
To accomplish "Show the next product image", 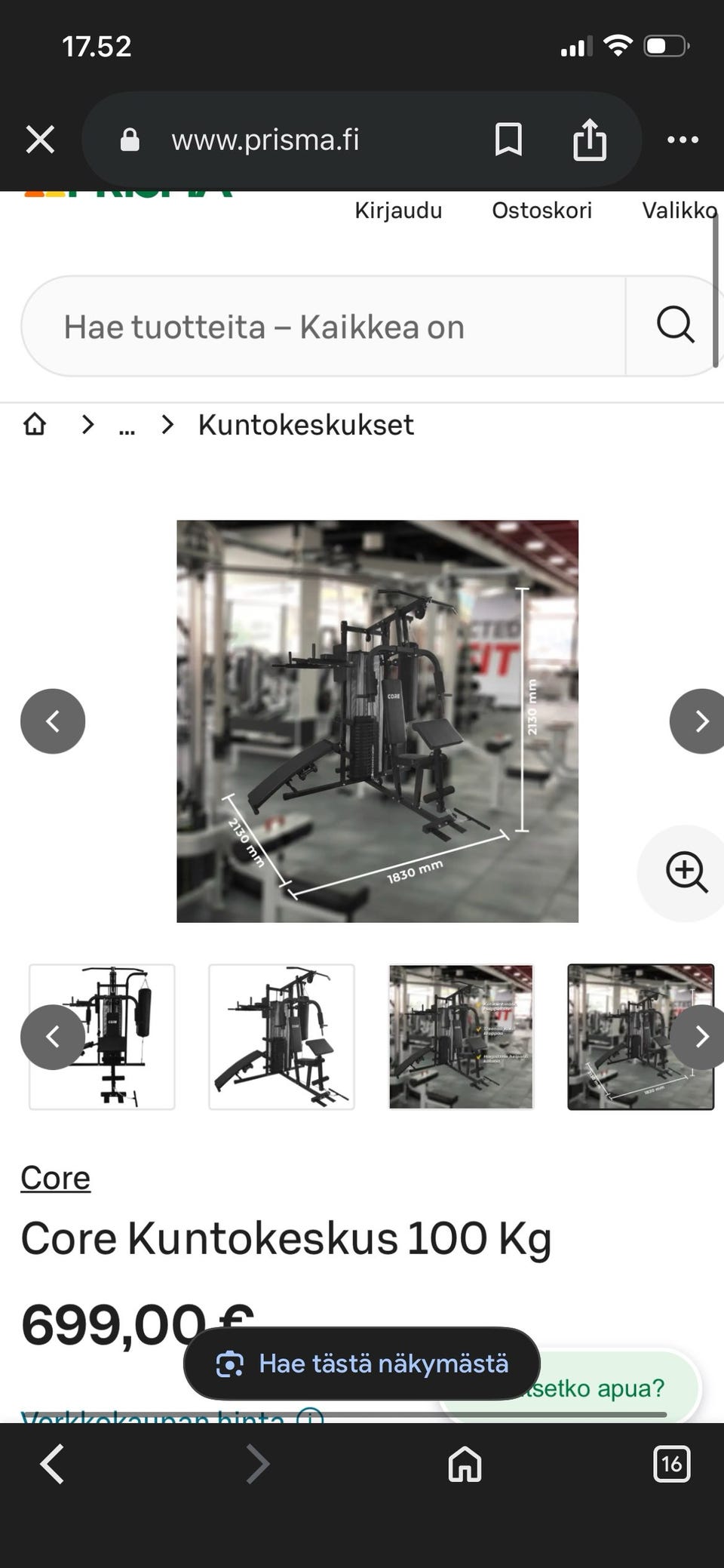I will click(700, 721).
